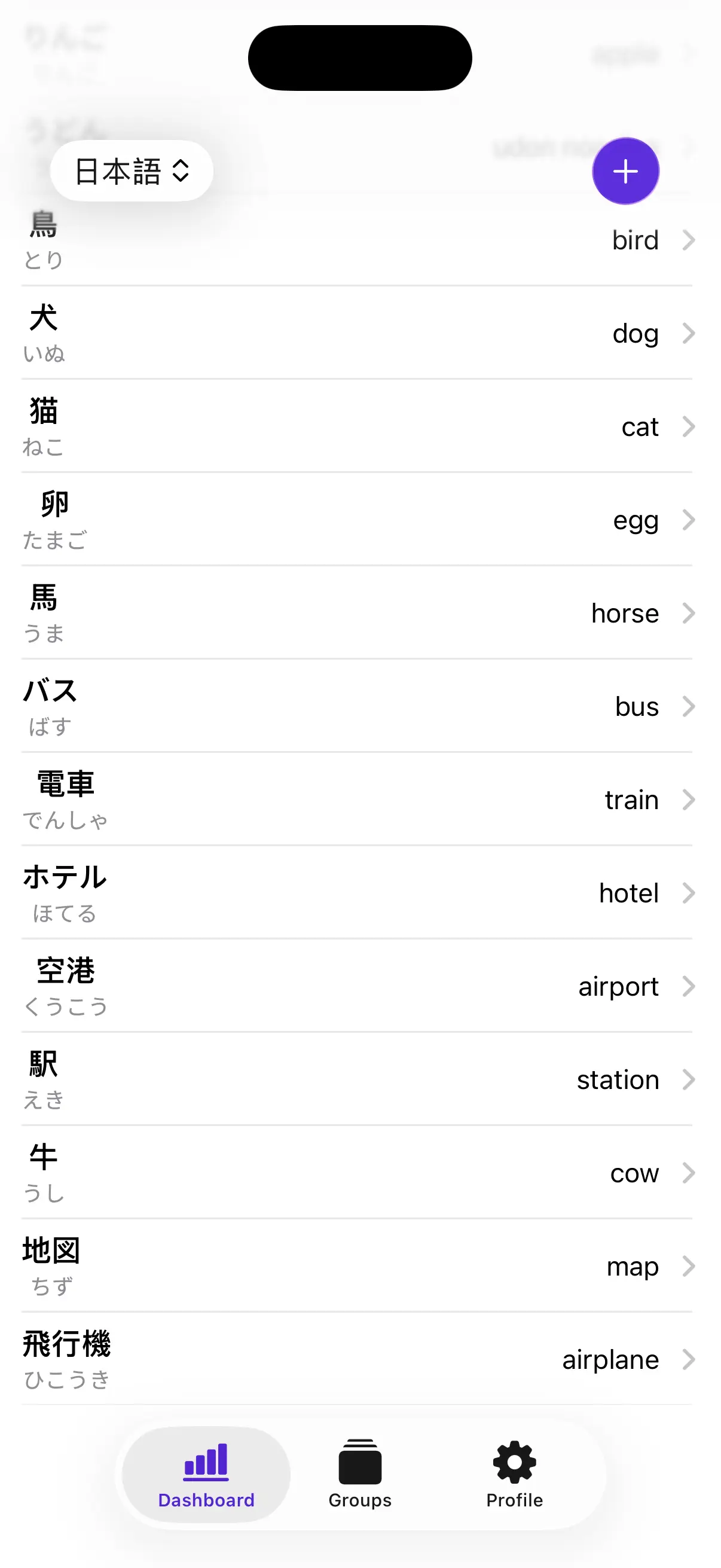Select the Dashboard tab label
This screenshot has height=1568, width=721.
(x=206, y=1500)
